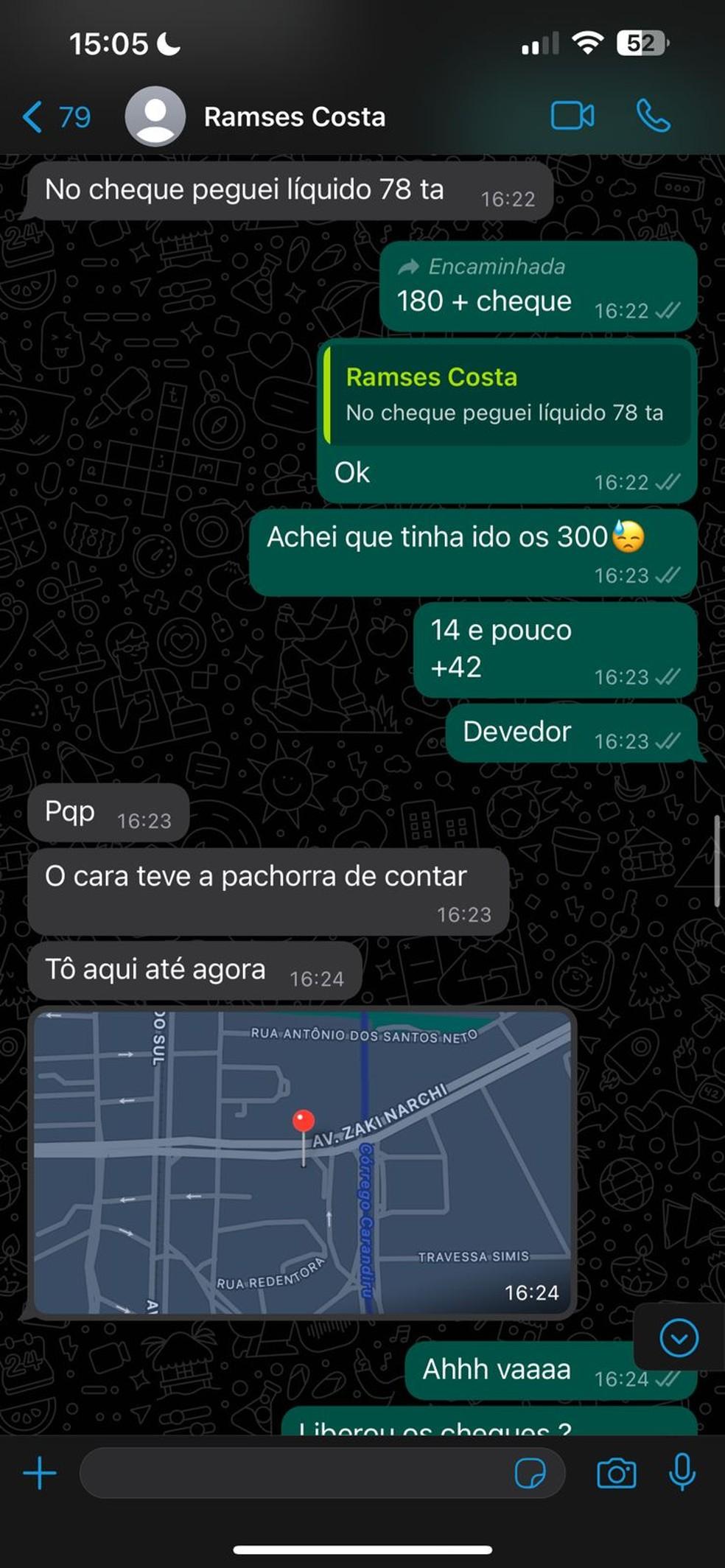This screenshot has width=725, height=1568.
Task: Start a video call with Ramses Costa
Action: tap(573, 116)
